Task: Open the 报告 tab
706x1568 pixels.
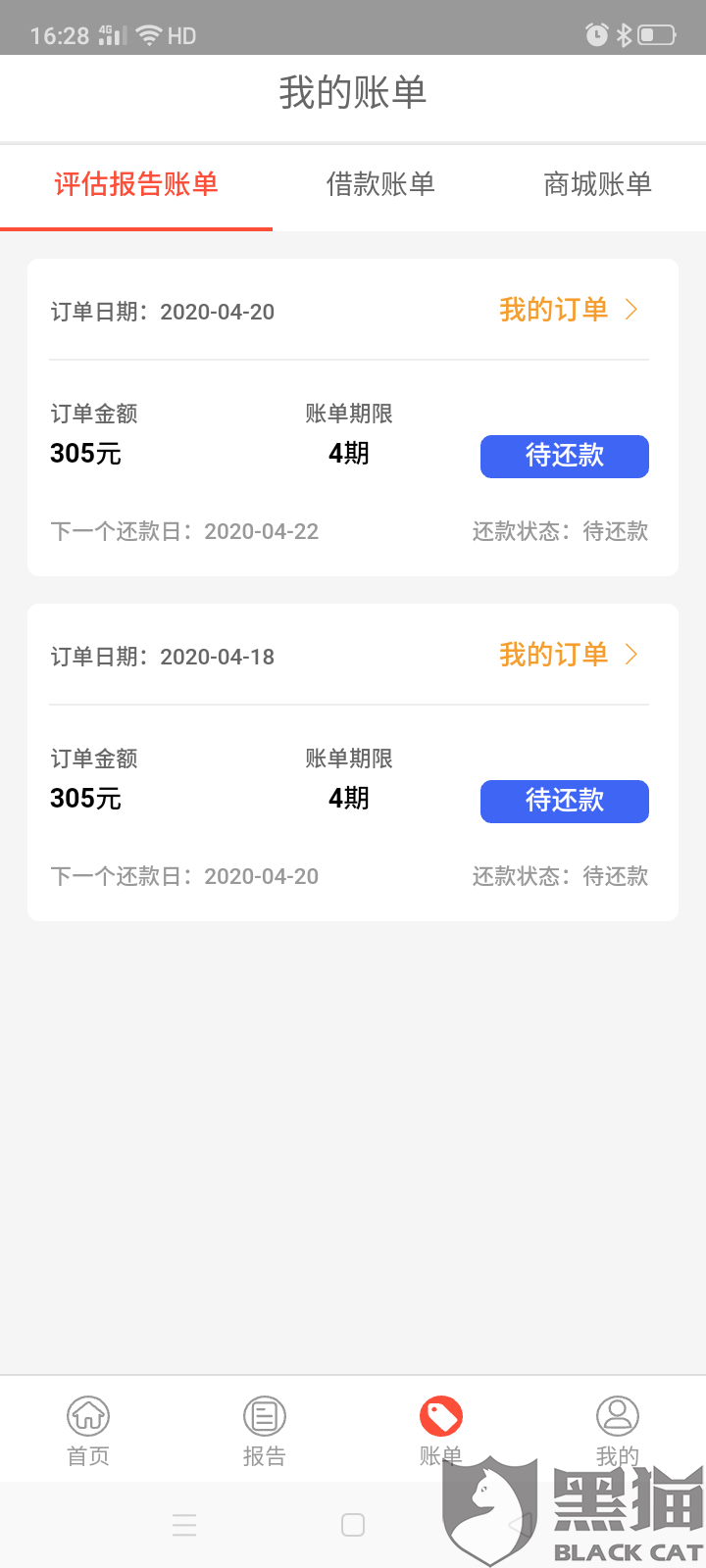Action: tap(264, 1431)
